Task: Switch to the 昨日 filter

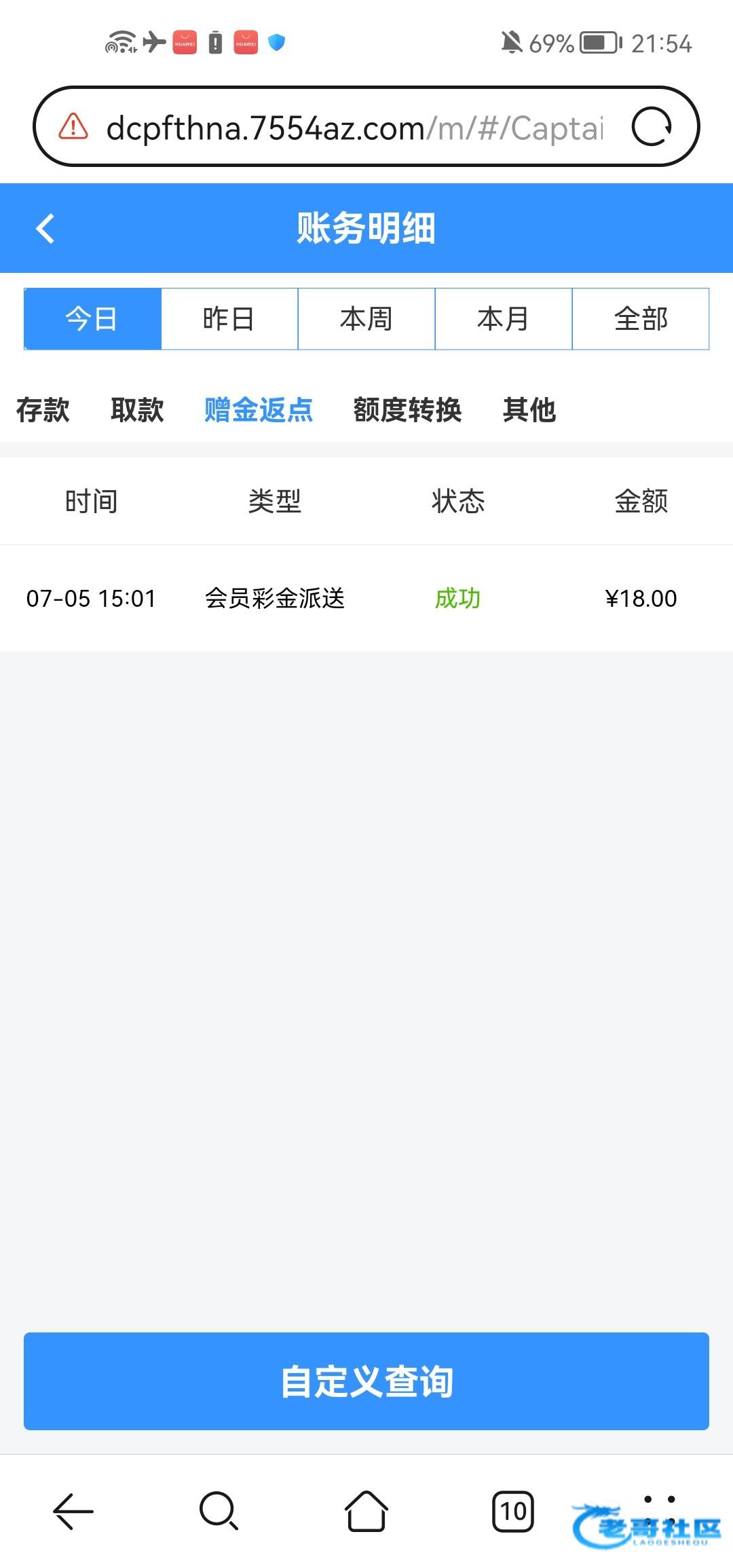Action: (229, 319)
